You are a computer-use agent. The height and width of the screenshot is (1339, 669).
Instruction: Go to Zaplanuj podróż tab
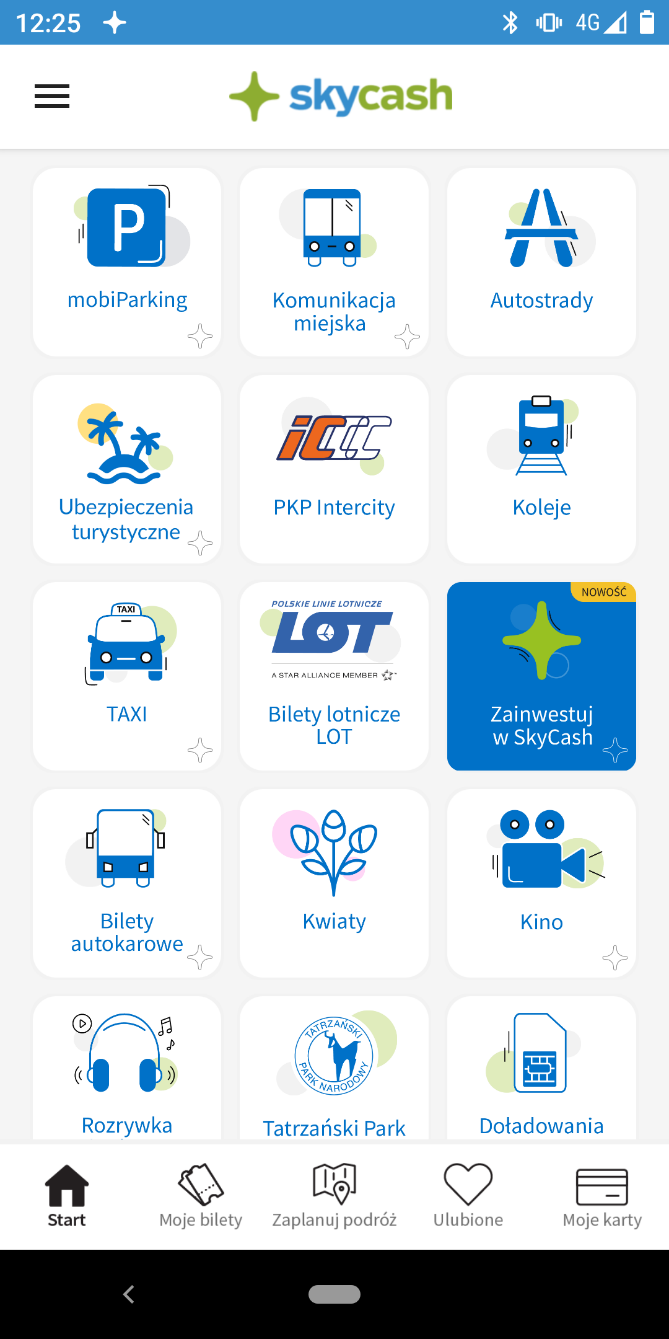click(x=334, y=1196)
